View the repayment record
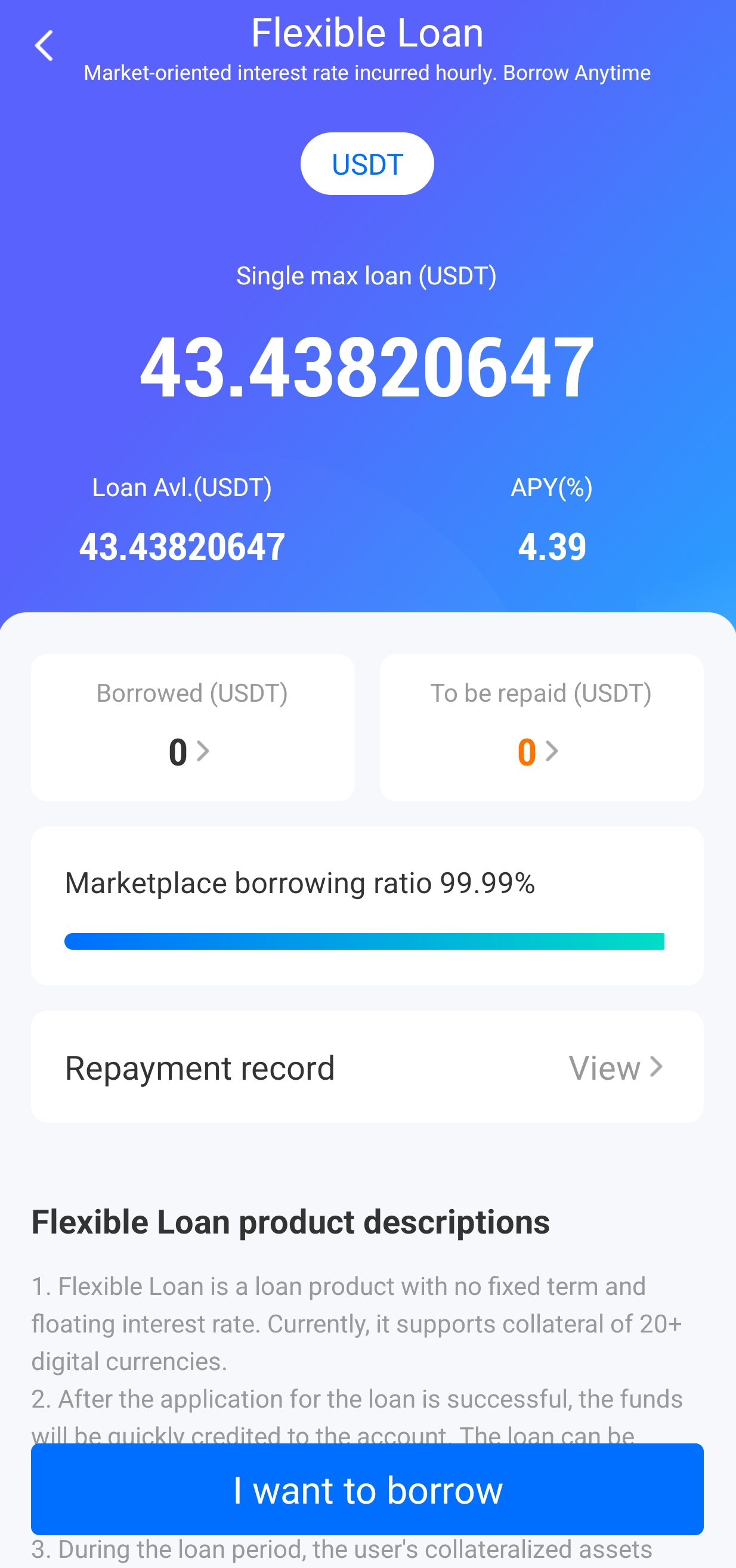 pyautogui.click(x=615, y=1068)
